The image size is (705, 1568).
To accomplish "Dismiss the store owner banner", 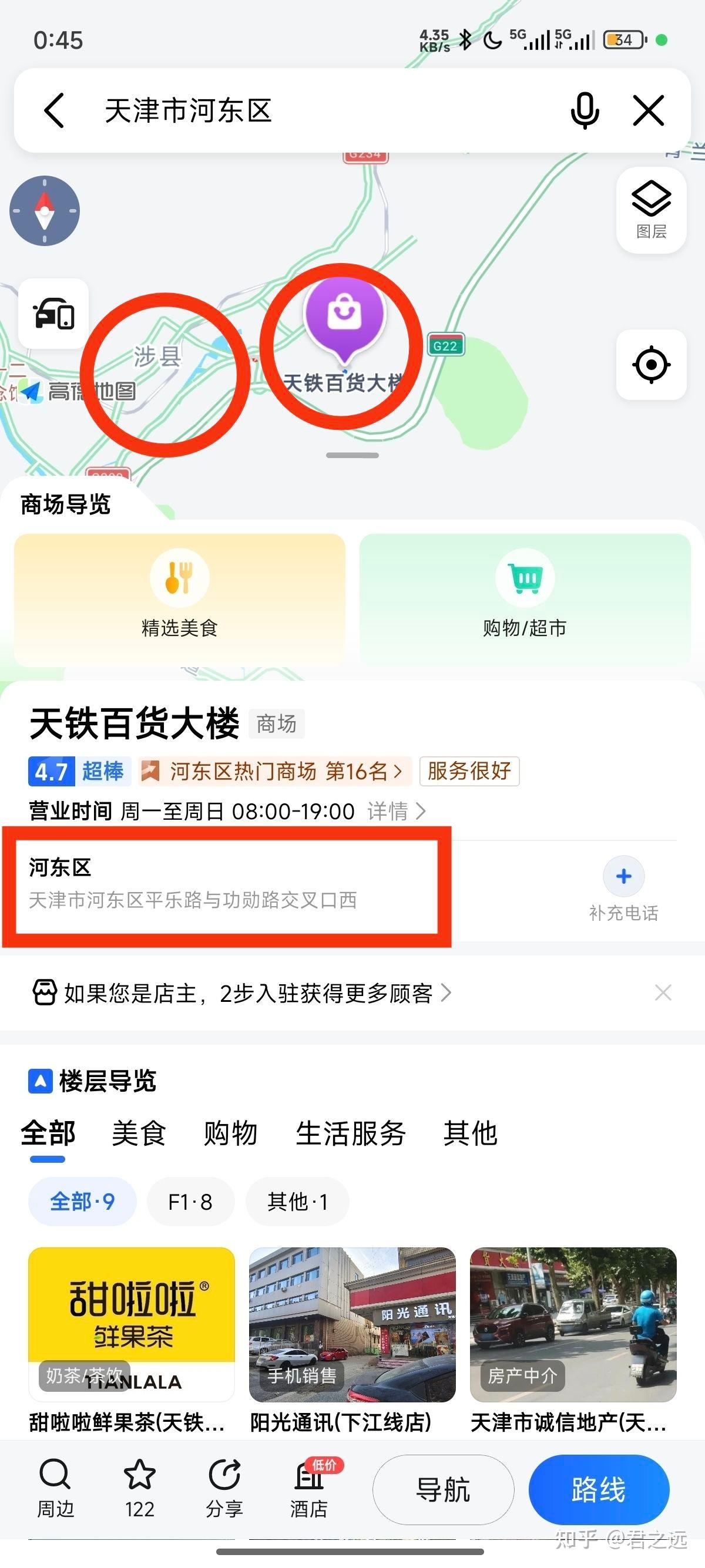I will 663,993.
